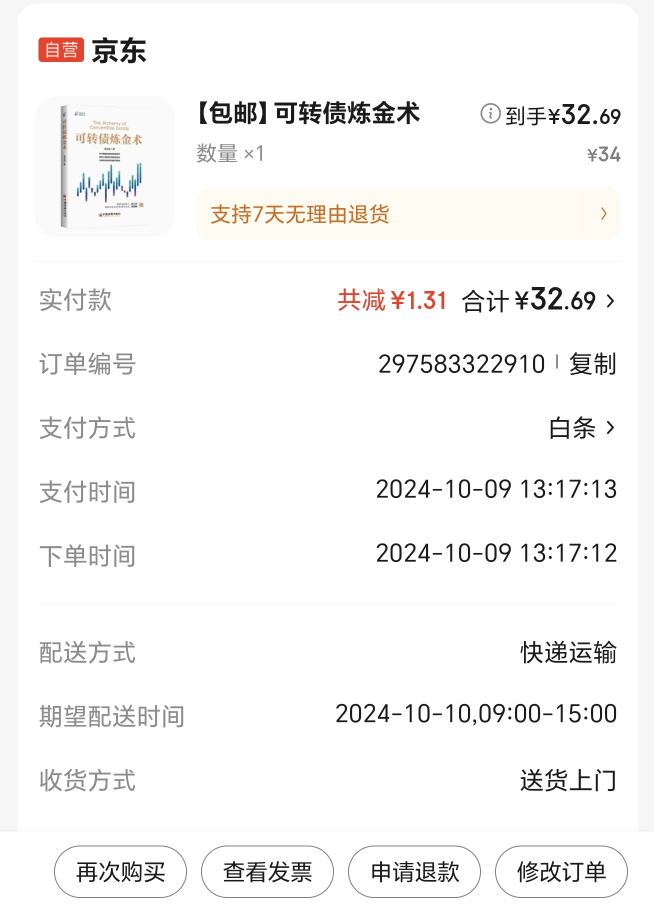Tap 再次购买 to buy again
The image size is (654, 912).
click(121, 872)
